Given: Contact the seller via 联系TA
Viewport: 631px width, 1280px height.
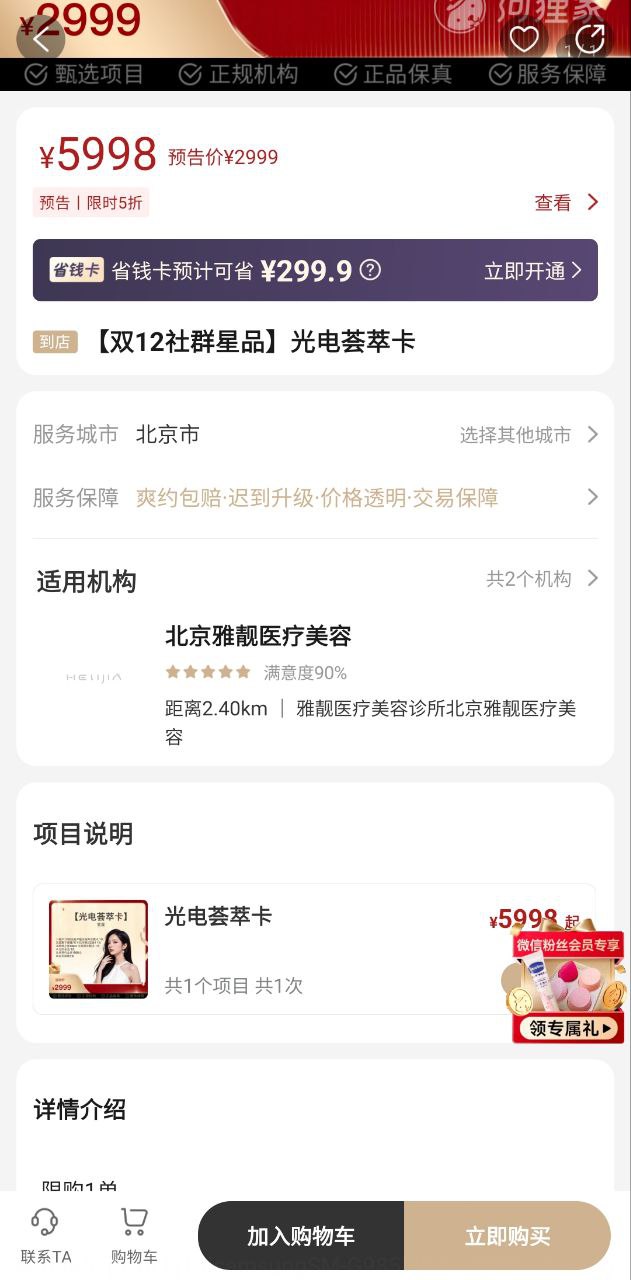Looking at the screenshot, I should coord(46,1236).
